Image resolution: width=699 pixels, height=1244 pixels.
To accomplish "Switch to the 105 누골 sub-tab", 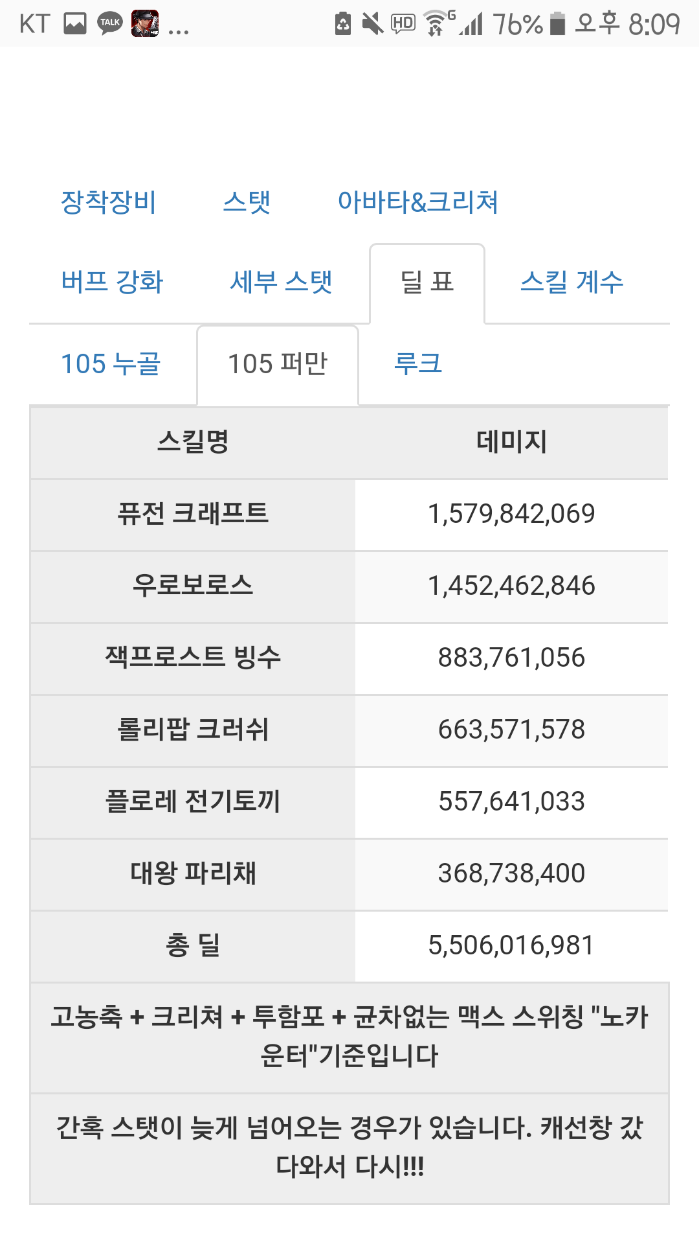I will pyautogui.click(x=110, y=364).
